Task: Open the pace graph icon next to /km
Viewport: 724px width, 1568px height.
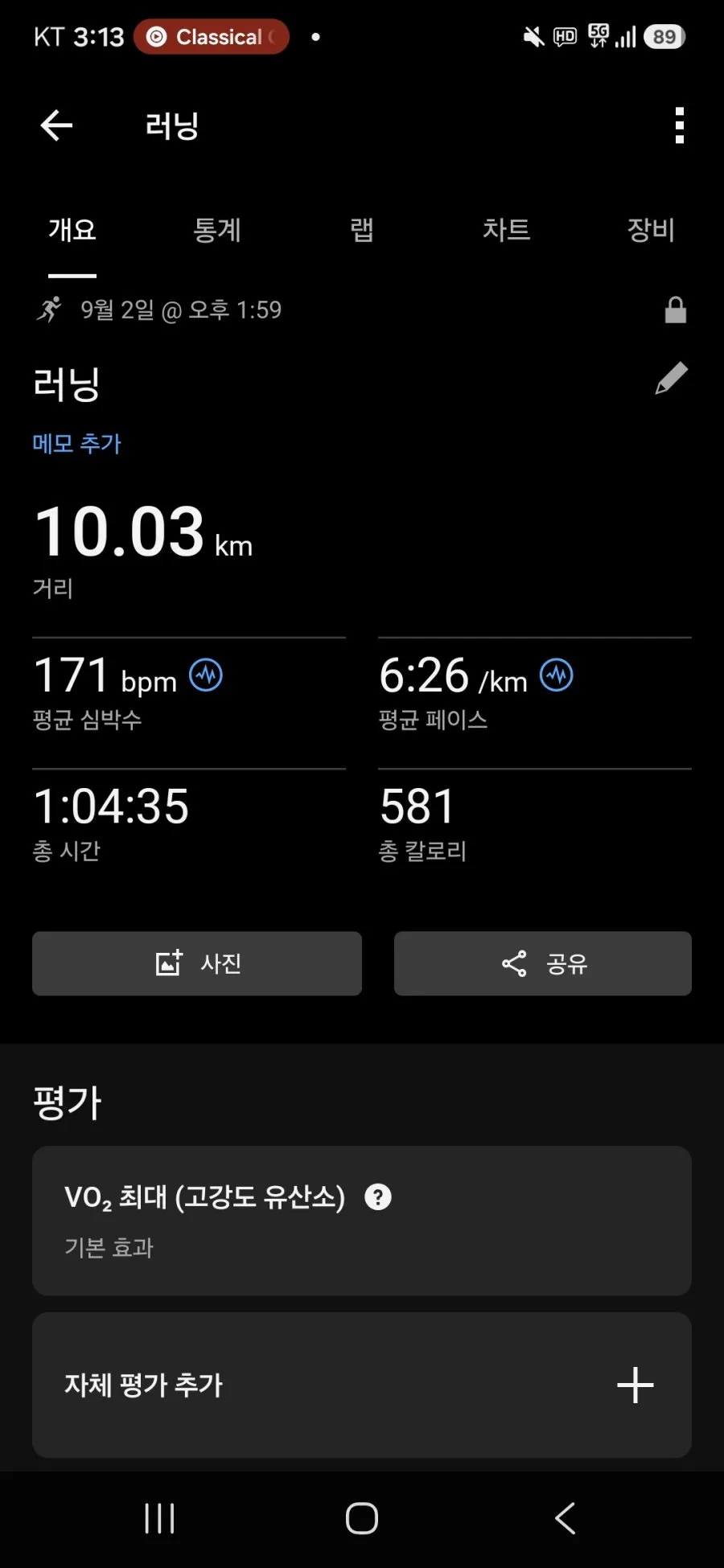Action: (x=557, y=675)
